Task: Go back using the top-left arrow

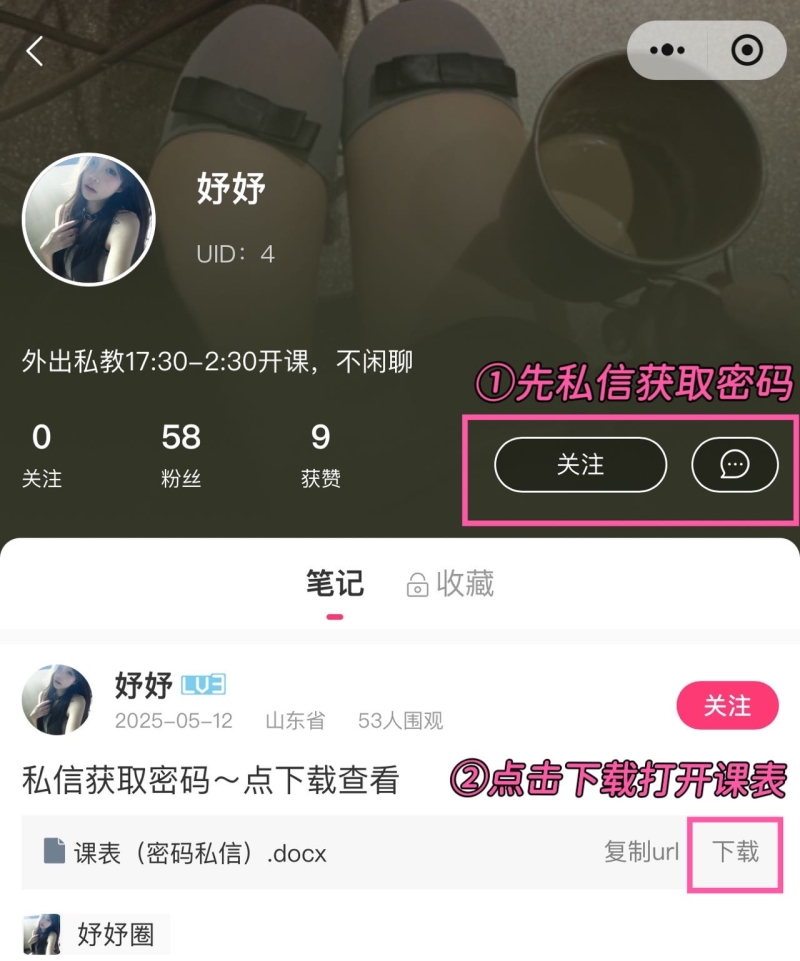Action: point(35,51)
